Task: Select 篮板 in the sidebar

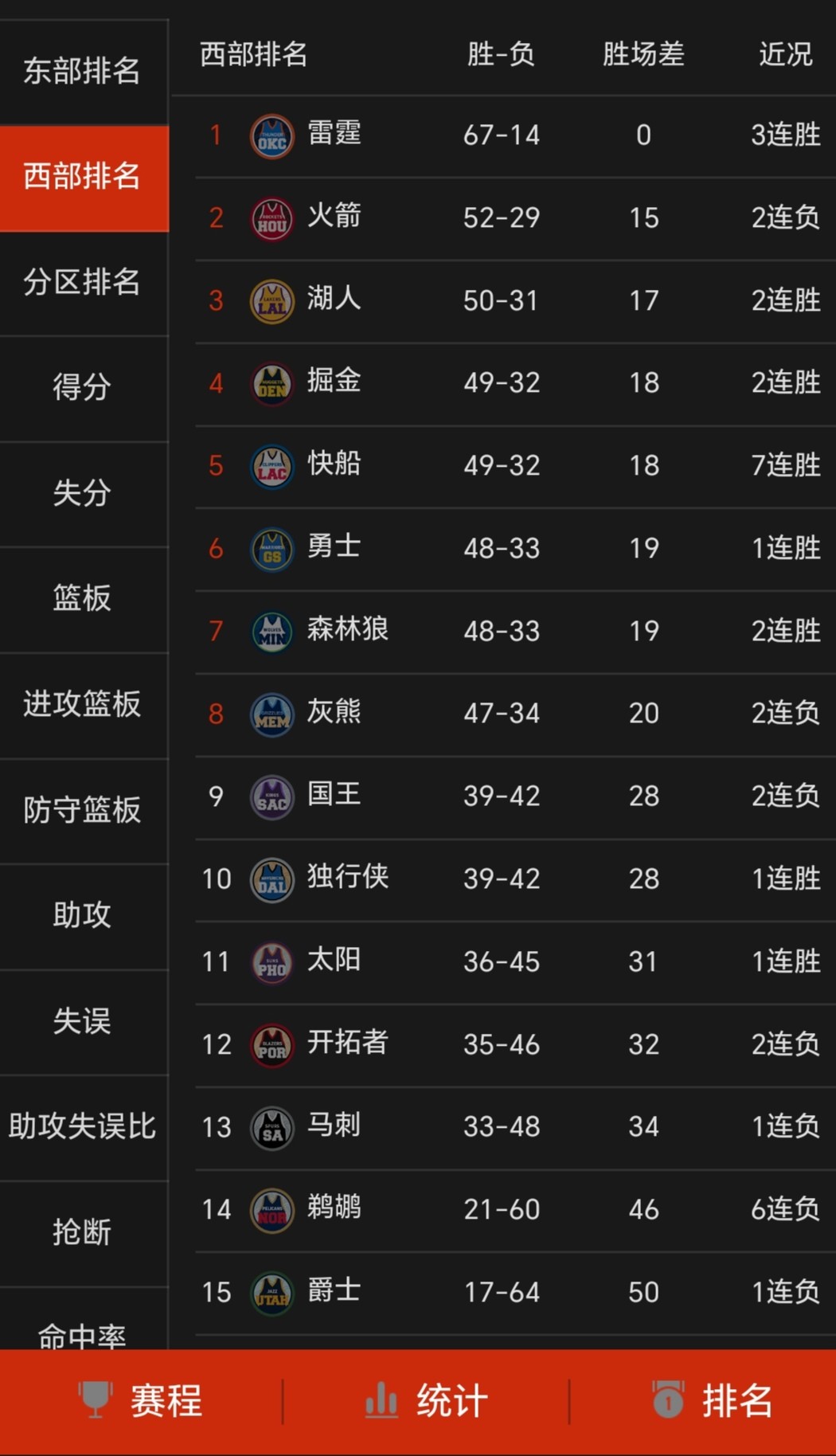Action: pyautogui.click(x=84, y=599)
